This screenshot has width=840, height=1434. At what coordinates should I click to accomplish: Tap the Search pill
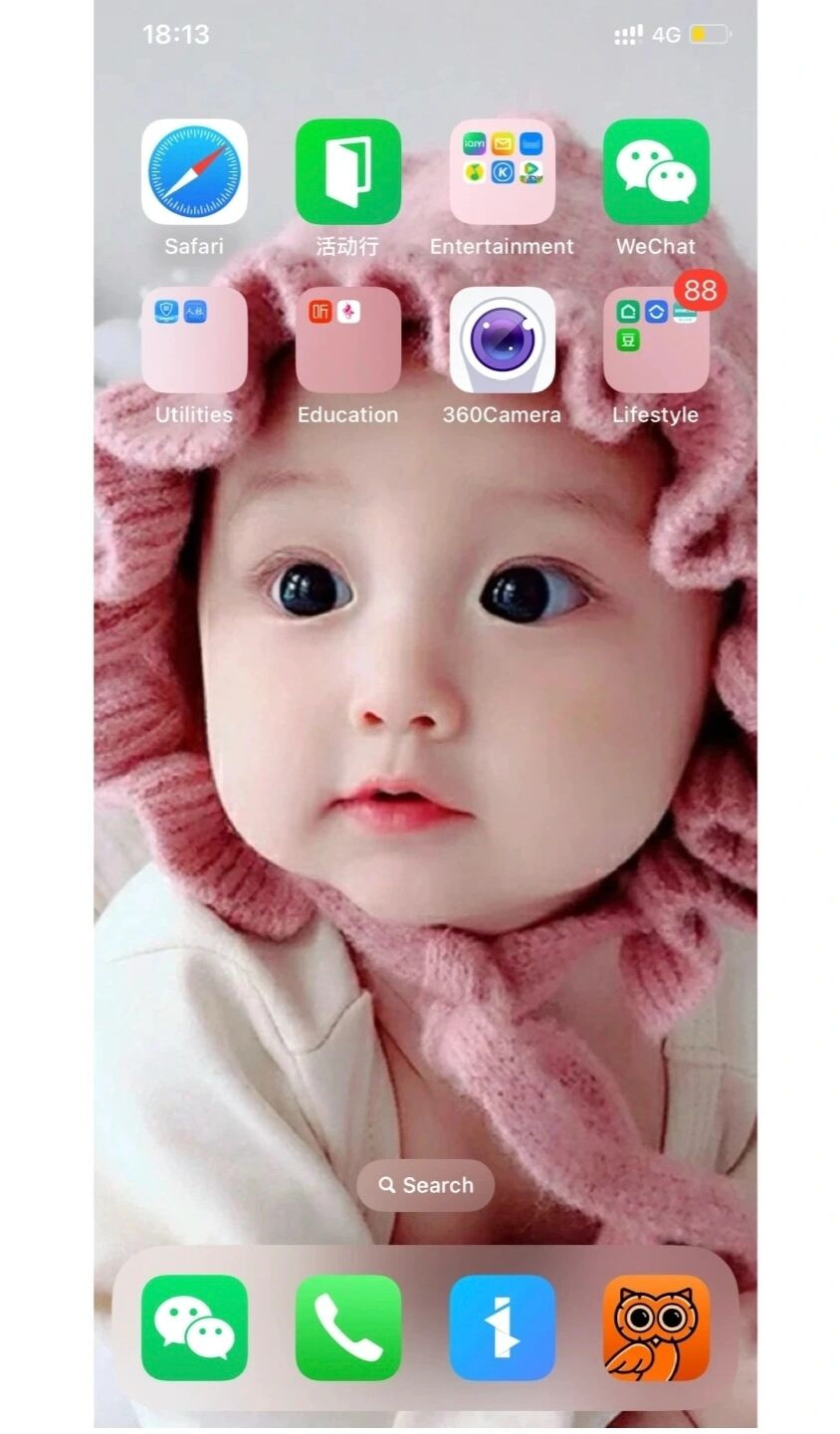tap(425, 1185)
